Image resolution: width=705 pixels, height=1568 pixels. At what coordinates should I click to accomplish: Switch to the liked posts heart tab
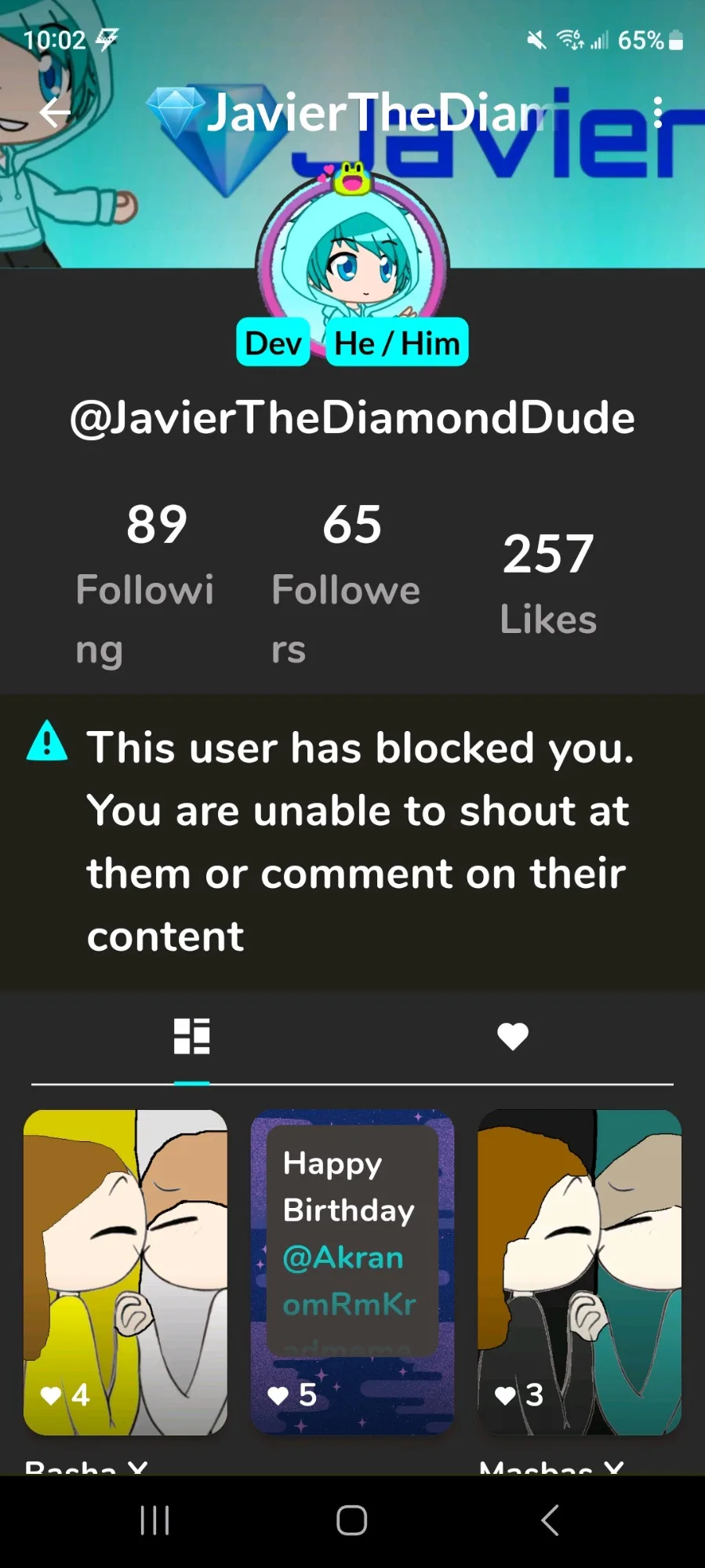(x=513, y=1036)
